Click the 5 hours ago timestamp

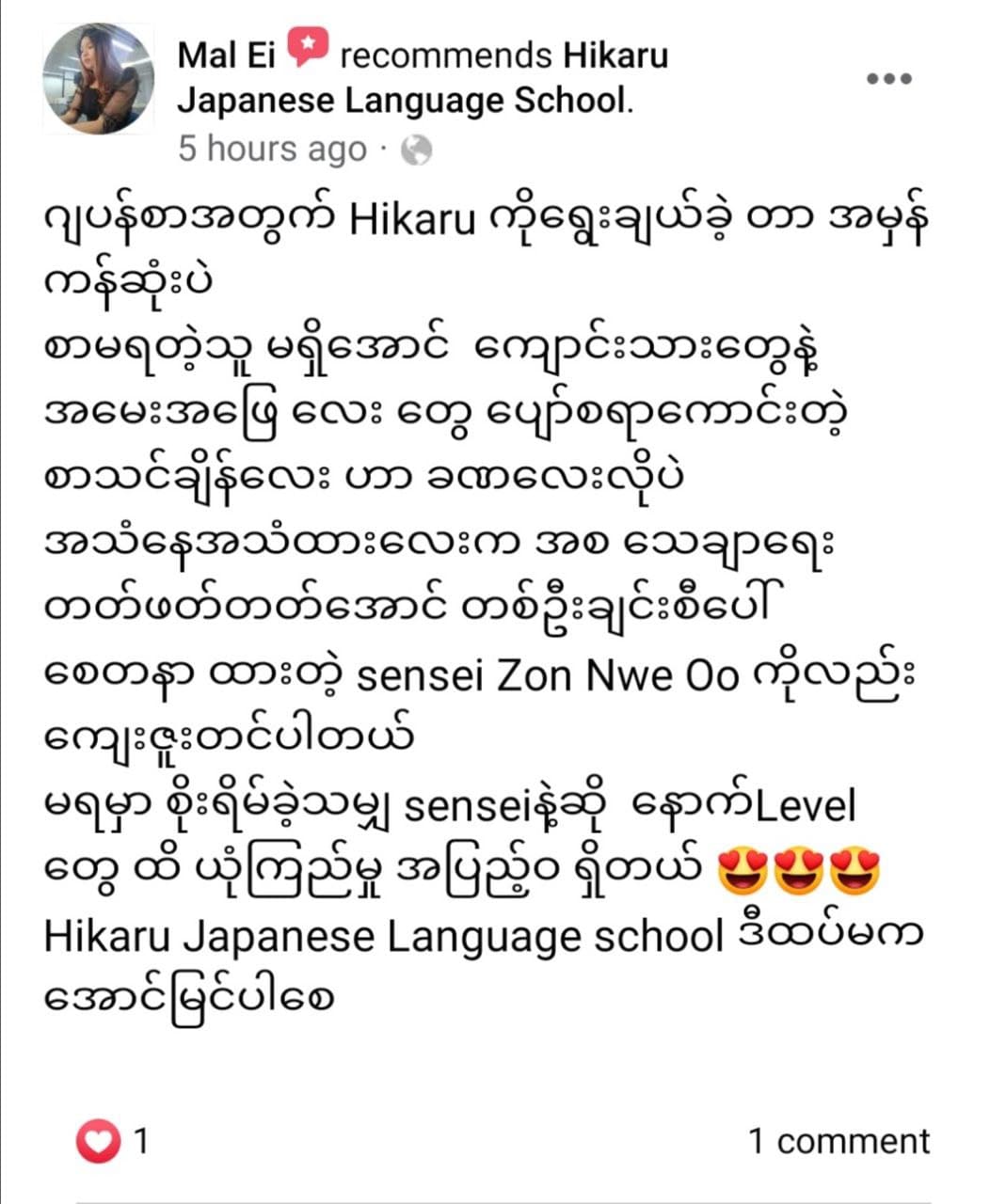[x=271, y=149]
